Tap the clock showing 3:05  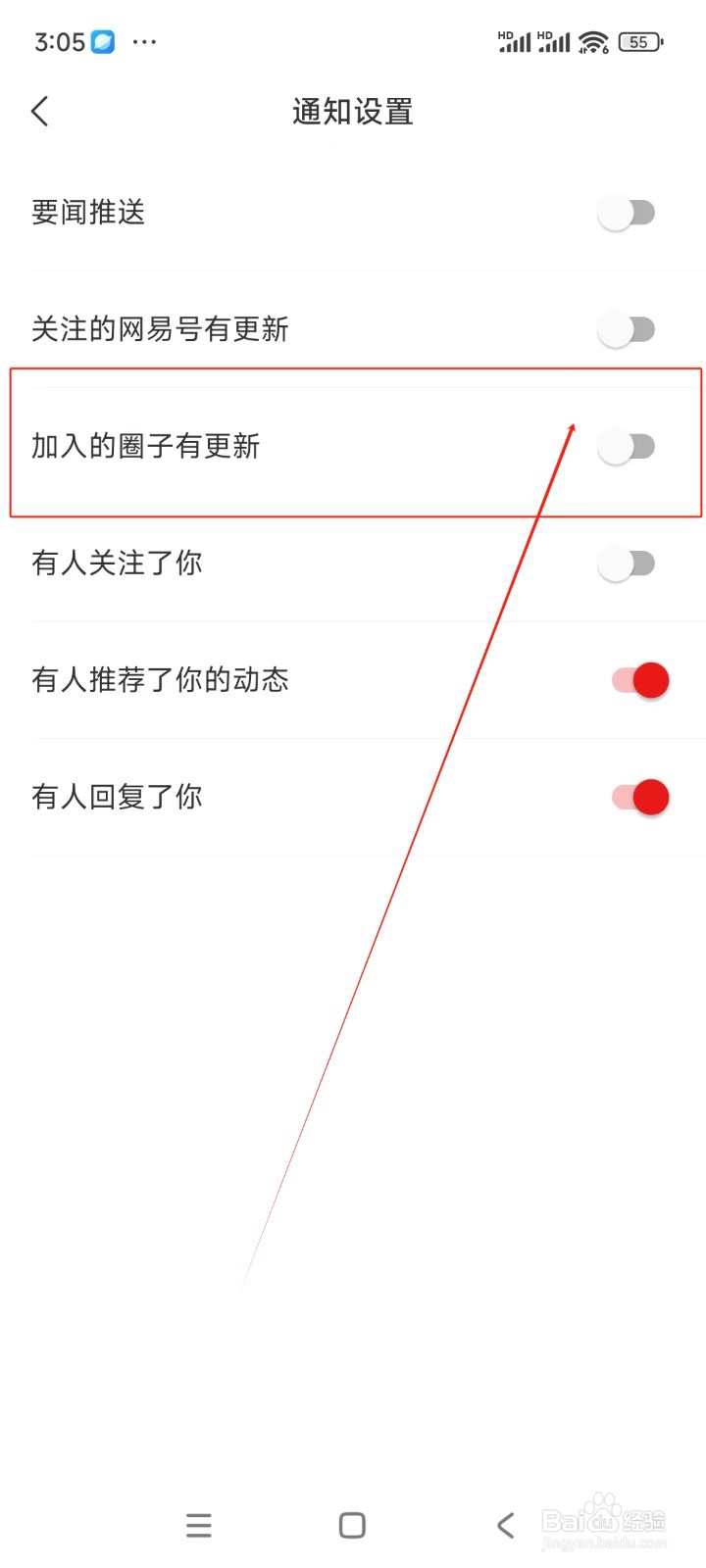tap(61, 41)
